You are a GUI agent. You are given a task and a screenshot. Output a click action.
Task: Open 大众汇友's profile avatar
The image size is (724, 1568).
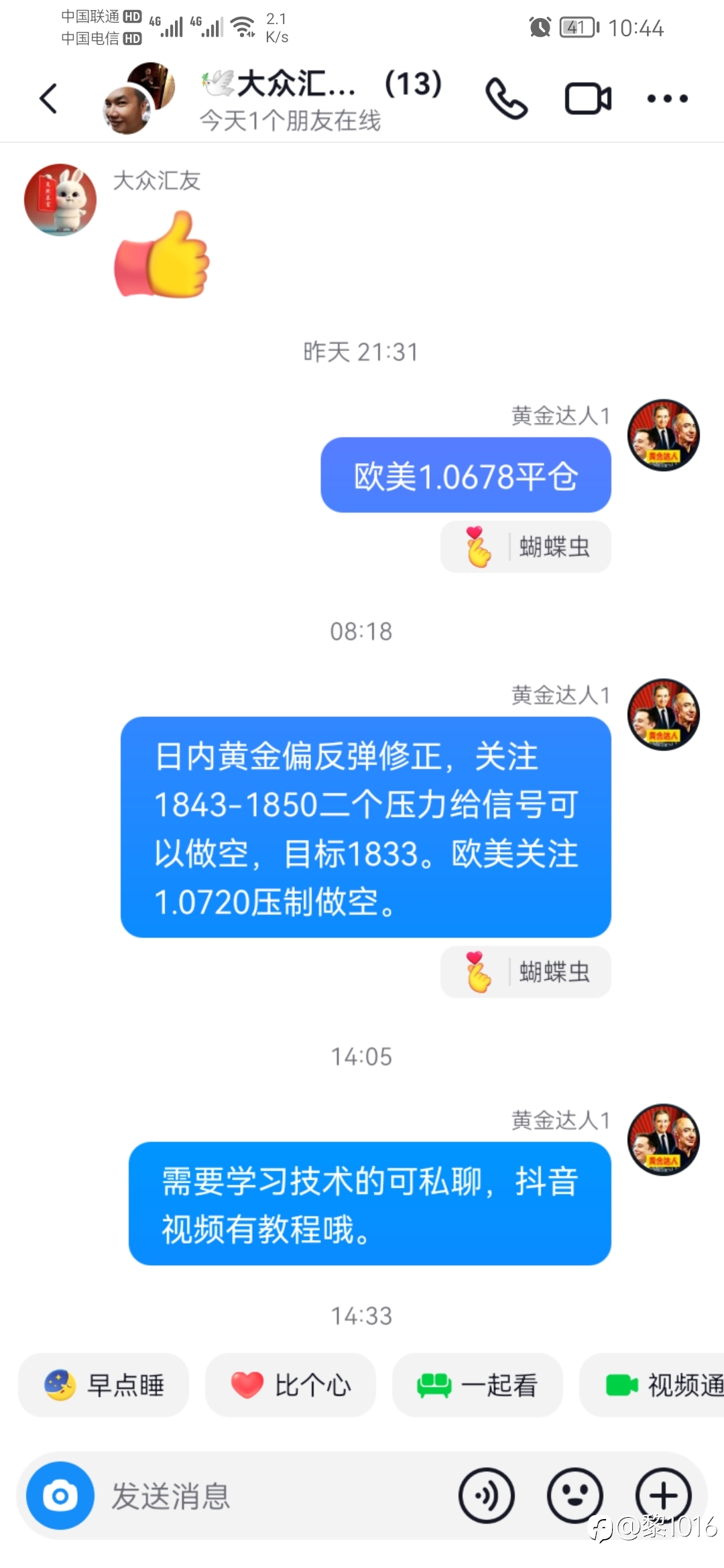click(60, 200)
